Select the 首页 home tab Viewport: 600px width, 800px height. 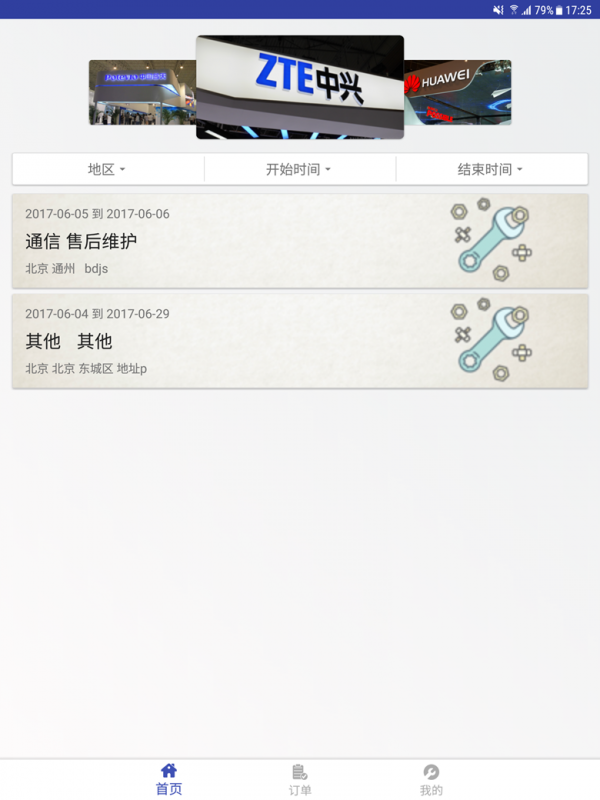[169, 779]
